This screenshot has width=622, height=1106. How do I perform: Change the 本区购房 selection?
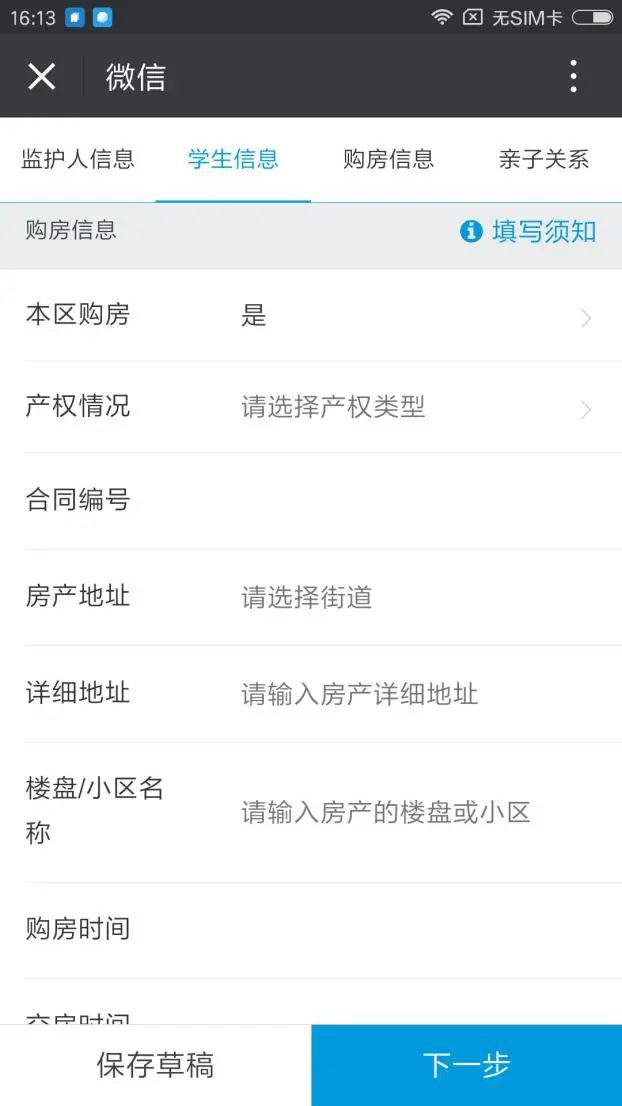coord(410,317)
